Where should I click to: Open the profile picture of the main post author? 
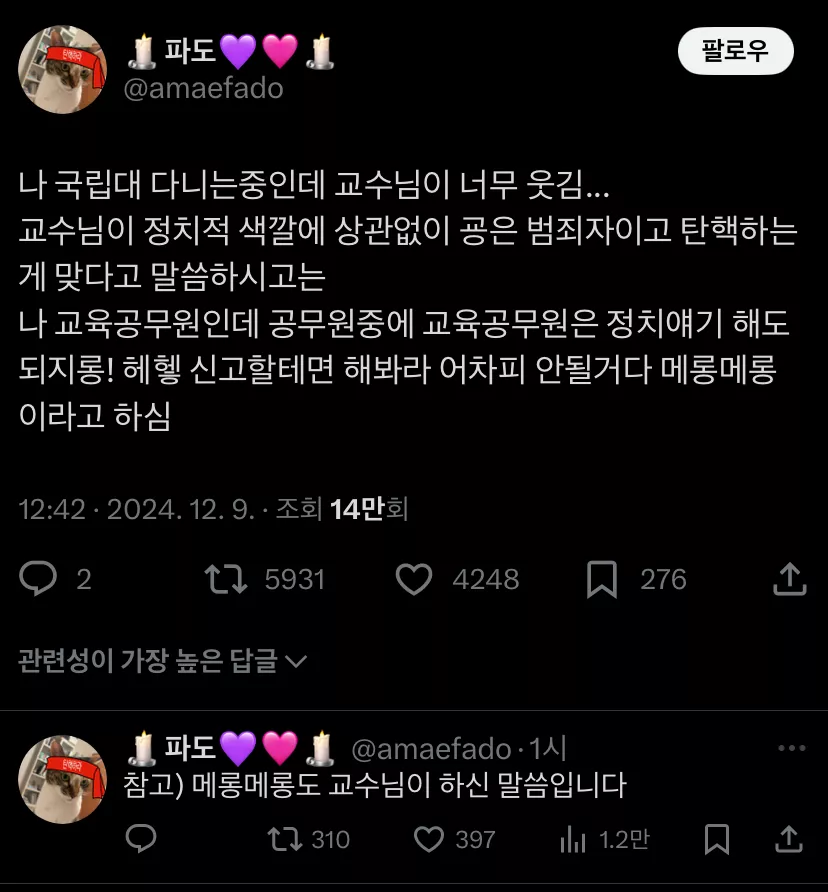click(x=62, y=69)
